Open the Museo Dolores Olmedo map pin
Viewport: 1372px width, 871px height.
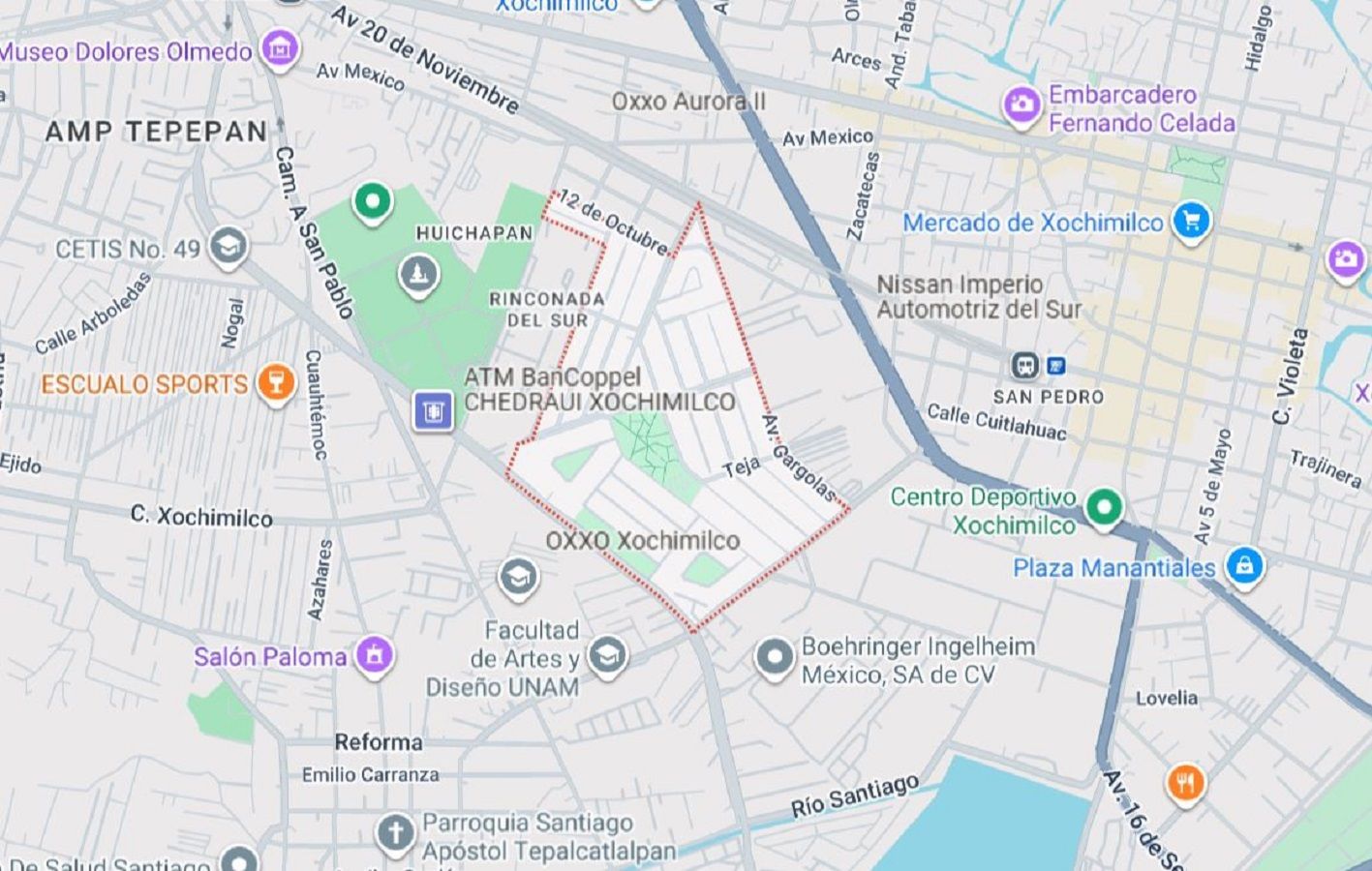[281, 48]
